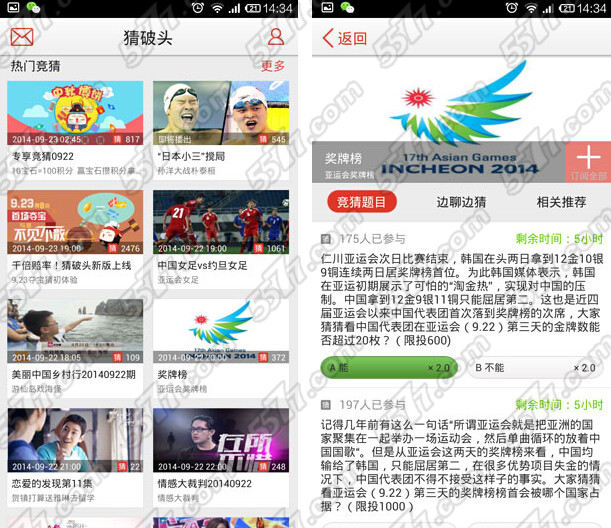Go back using the 返回 button
Image resolution: width=611 pixels, height=528 pixels.
tap(345, 39)
